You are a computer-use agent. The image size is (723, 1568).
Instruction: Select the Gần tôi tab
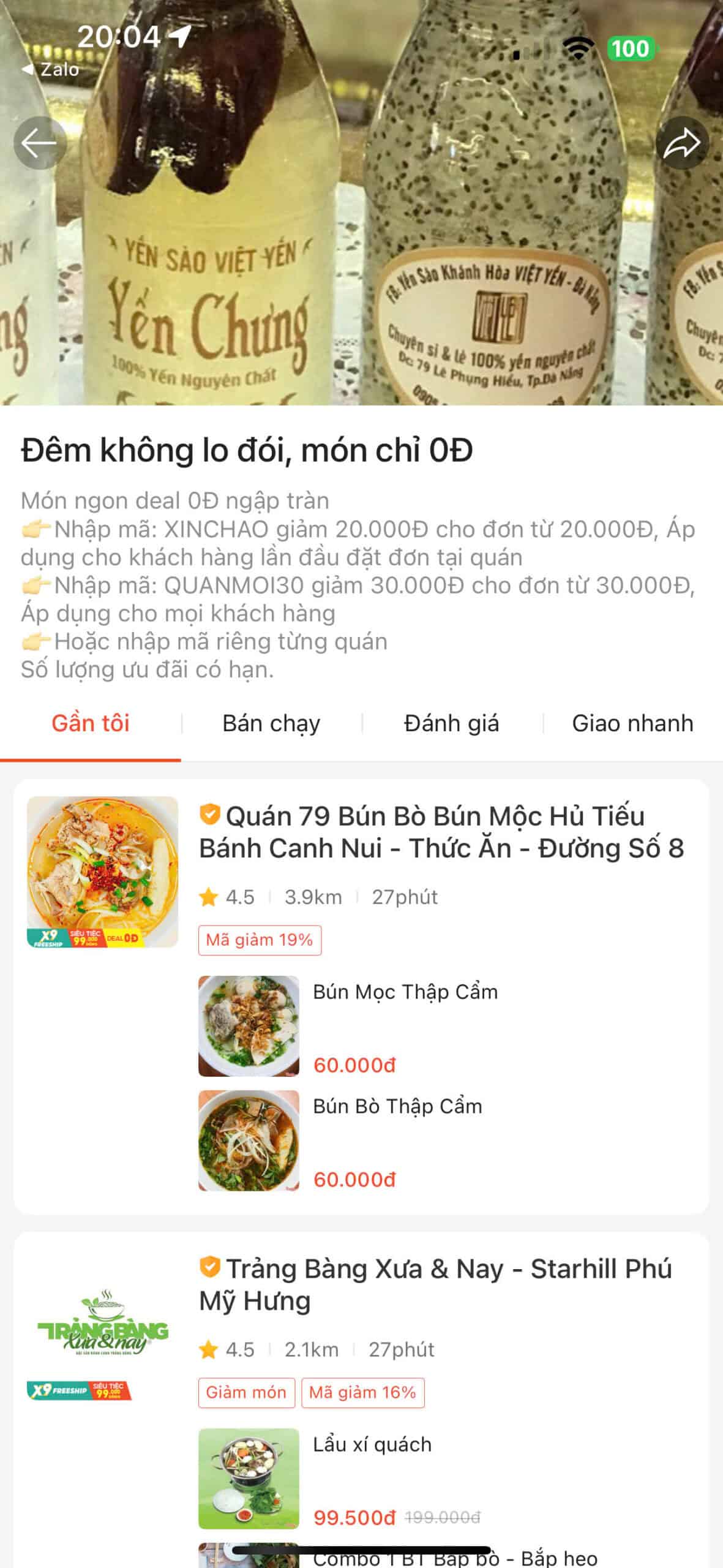pos(91,723)
